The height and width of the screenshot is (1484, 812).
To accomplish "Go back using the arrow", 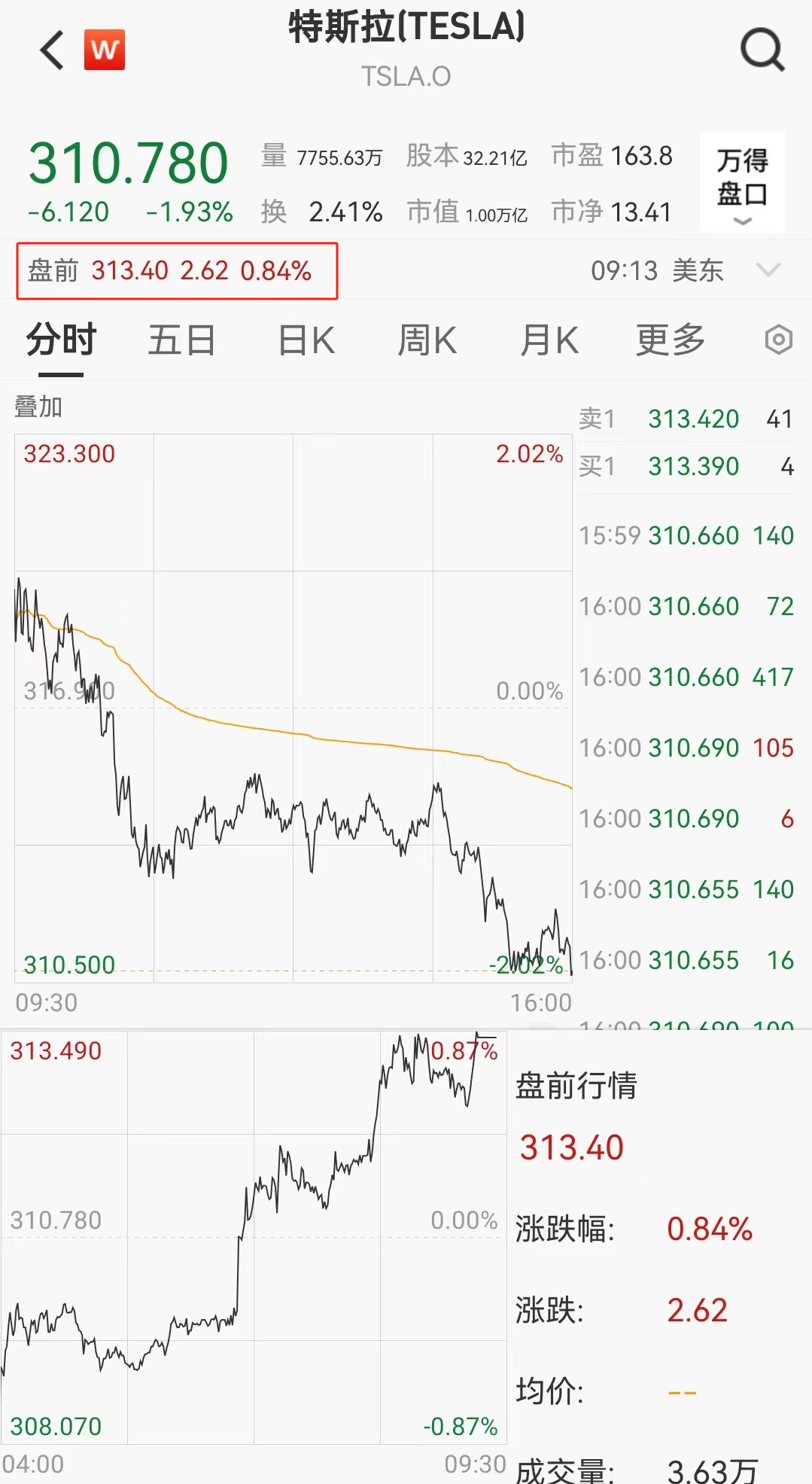I will point(53,50).
